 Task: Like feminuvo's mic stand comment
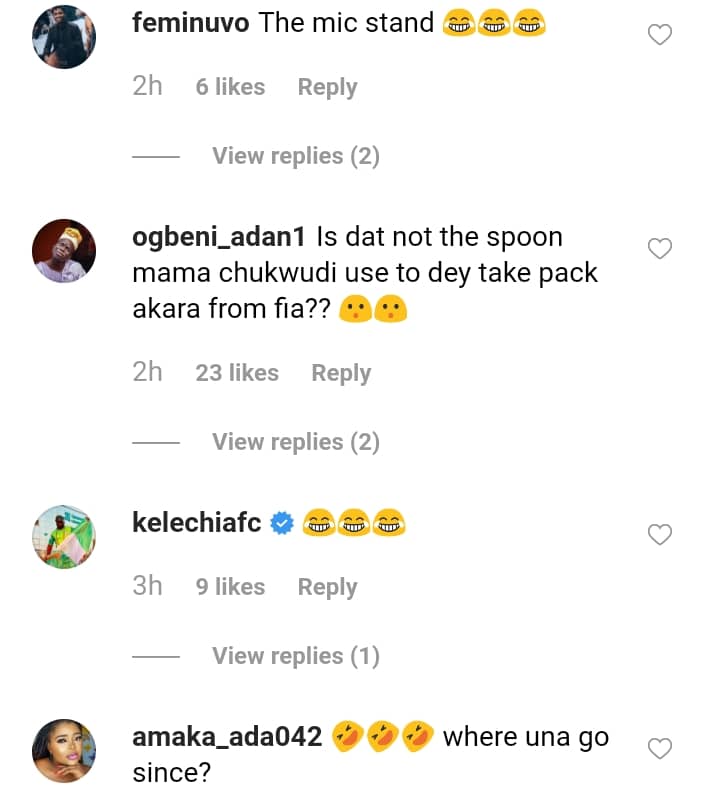pyautogui.click(x=660, y=36)
